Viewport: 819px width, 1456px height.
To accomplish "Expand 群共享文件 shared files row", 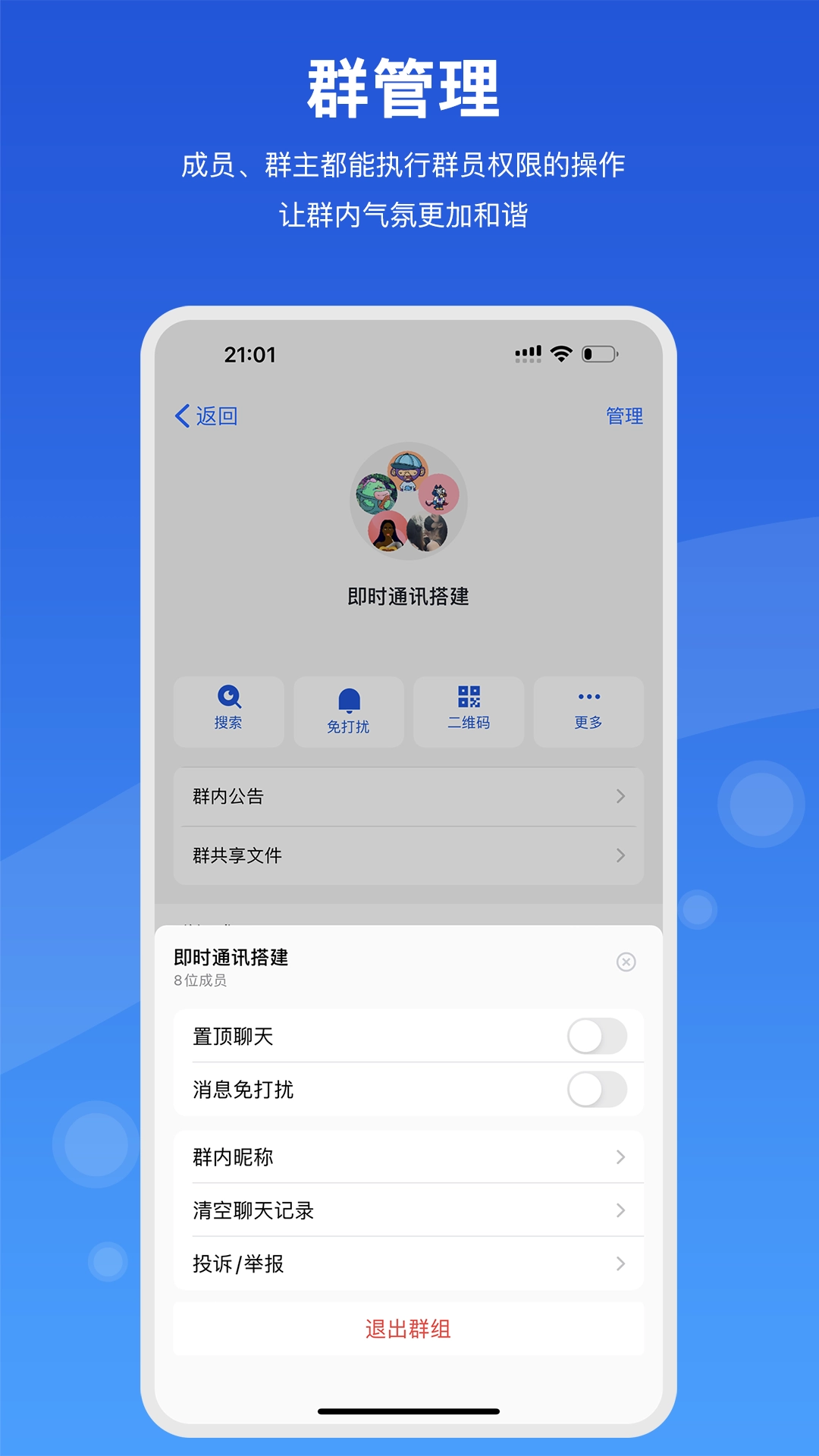I will pos(409,855).
